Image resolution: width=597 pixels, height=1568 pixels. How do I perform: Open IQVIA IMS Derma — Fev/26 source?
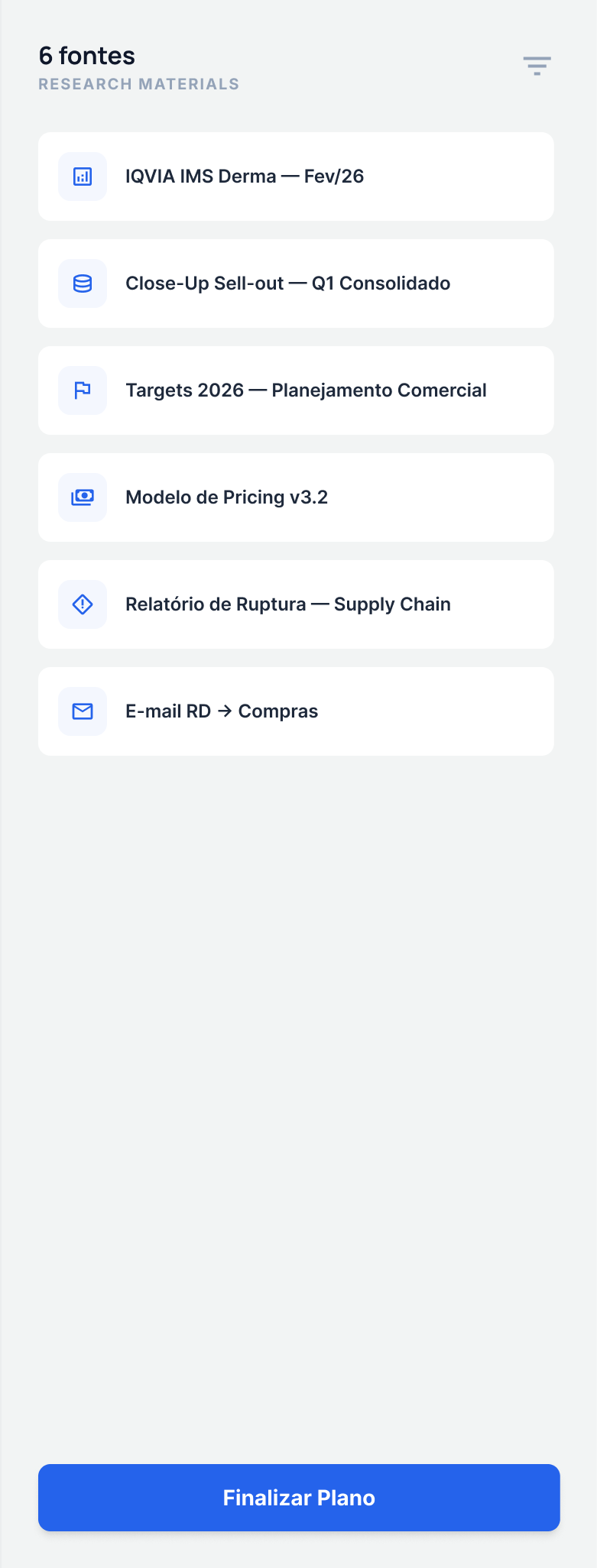pos(296,177)
